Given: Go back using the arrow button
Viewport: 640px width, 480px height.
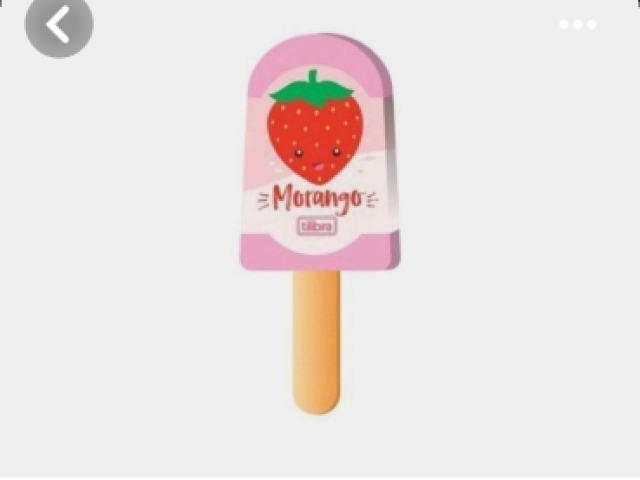Looking at the screenshot, I should click(59, 26).
